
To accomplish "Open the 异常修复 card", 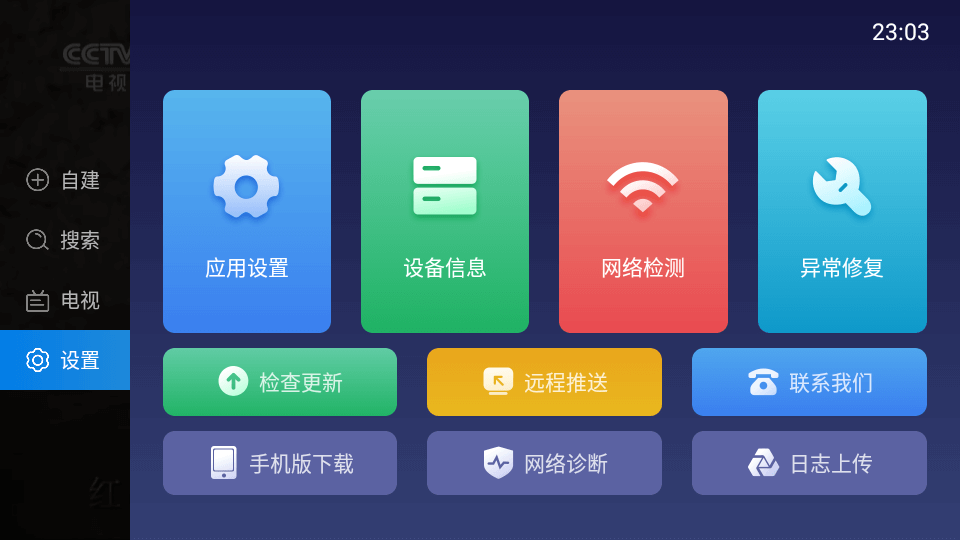I will (x=842, y=211).
